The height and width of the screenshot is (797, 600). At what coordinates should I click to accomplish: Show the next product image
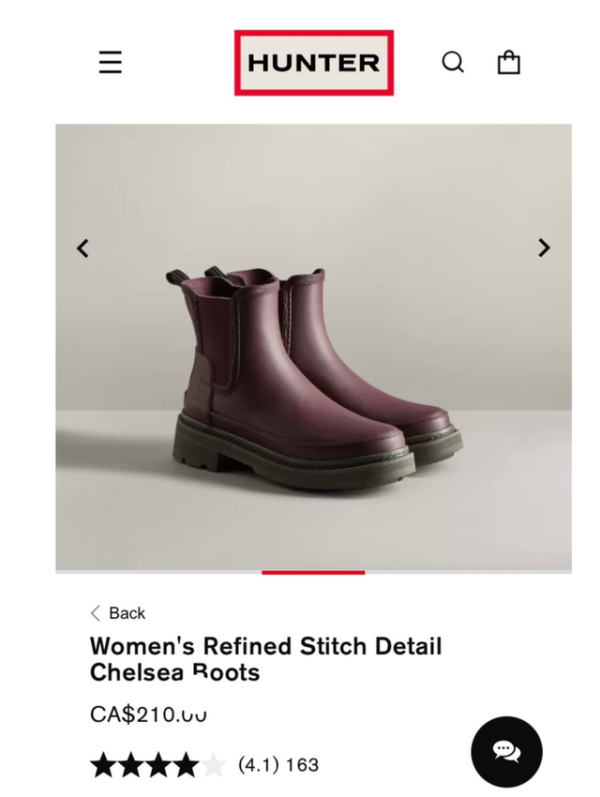tap(544, 248)
